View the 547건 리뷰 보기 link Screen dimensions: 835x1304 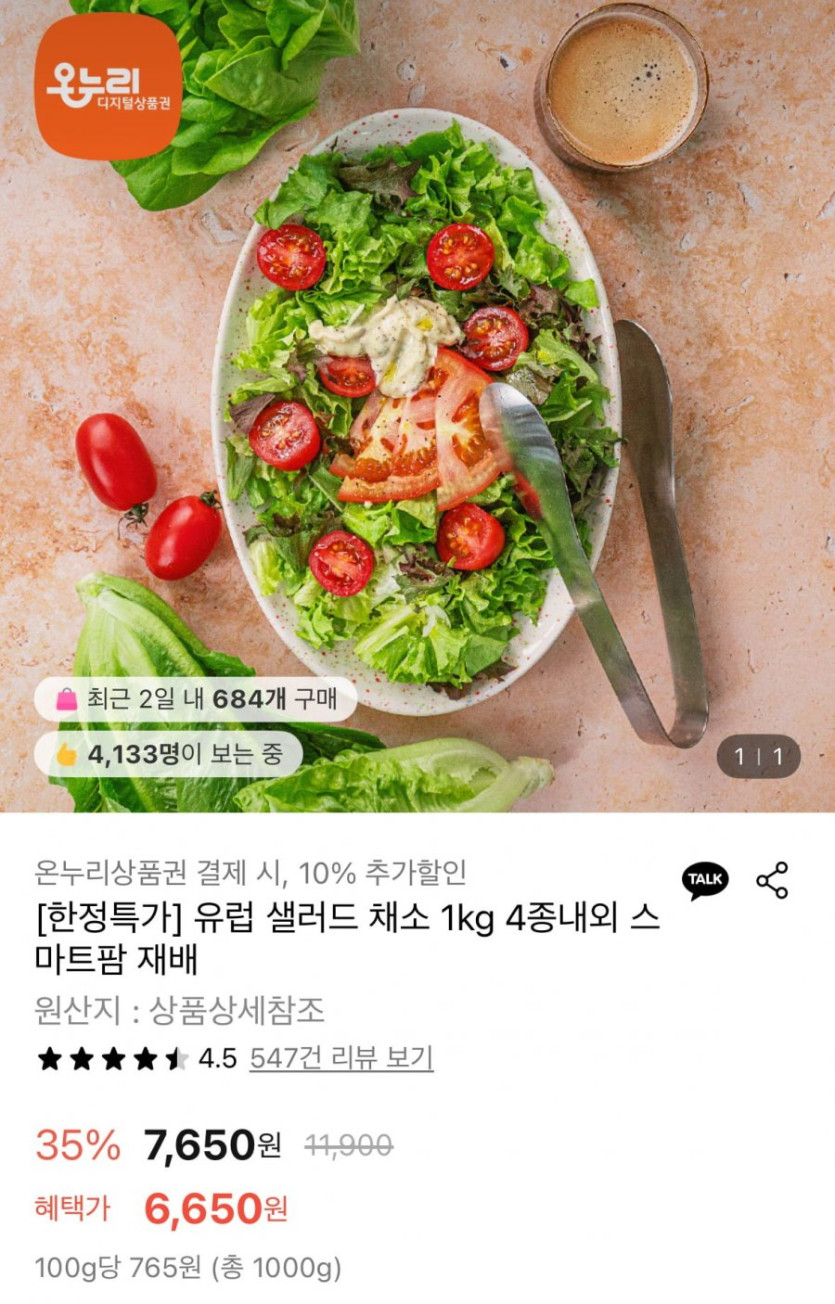point(341,1058)
